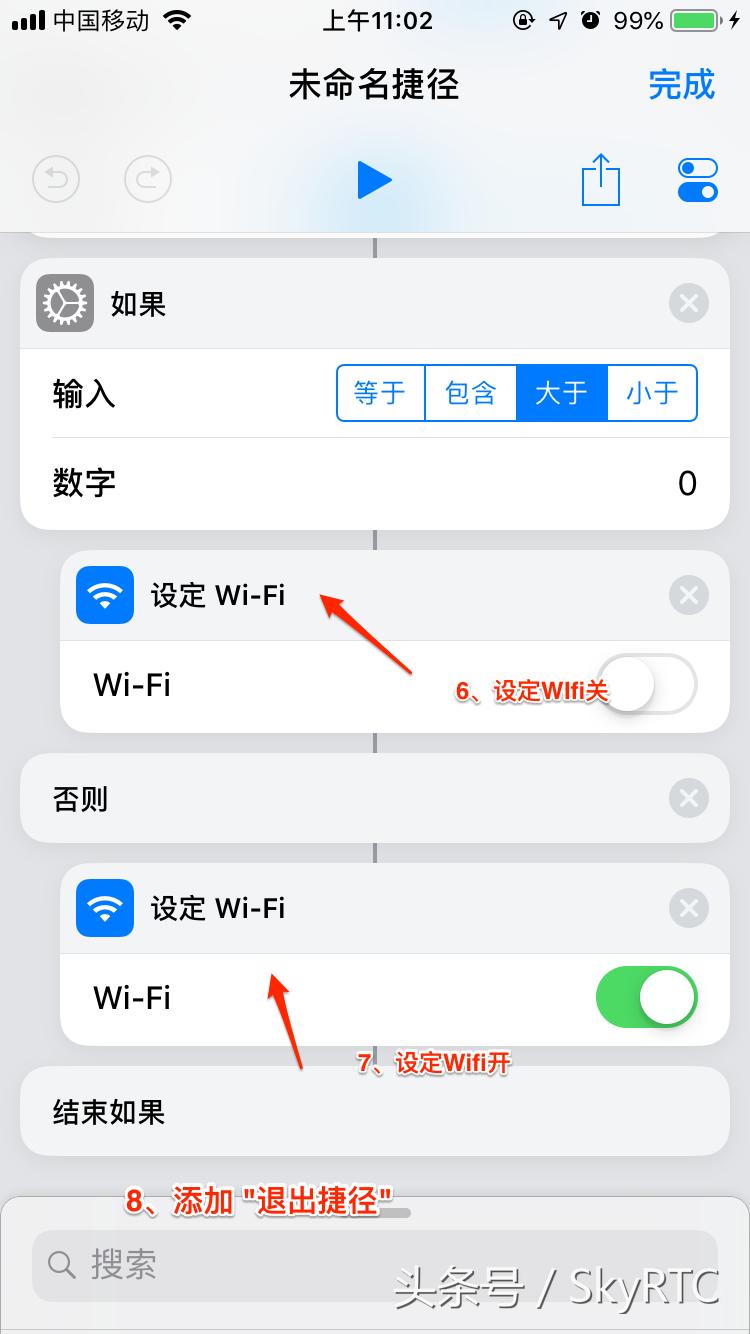Tap 完成 to finish editing
Screen dimensions: 750x1334
[x=681, y=86]
